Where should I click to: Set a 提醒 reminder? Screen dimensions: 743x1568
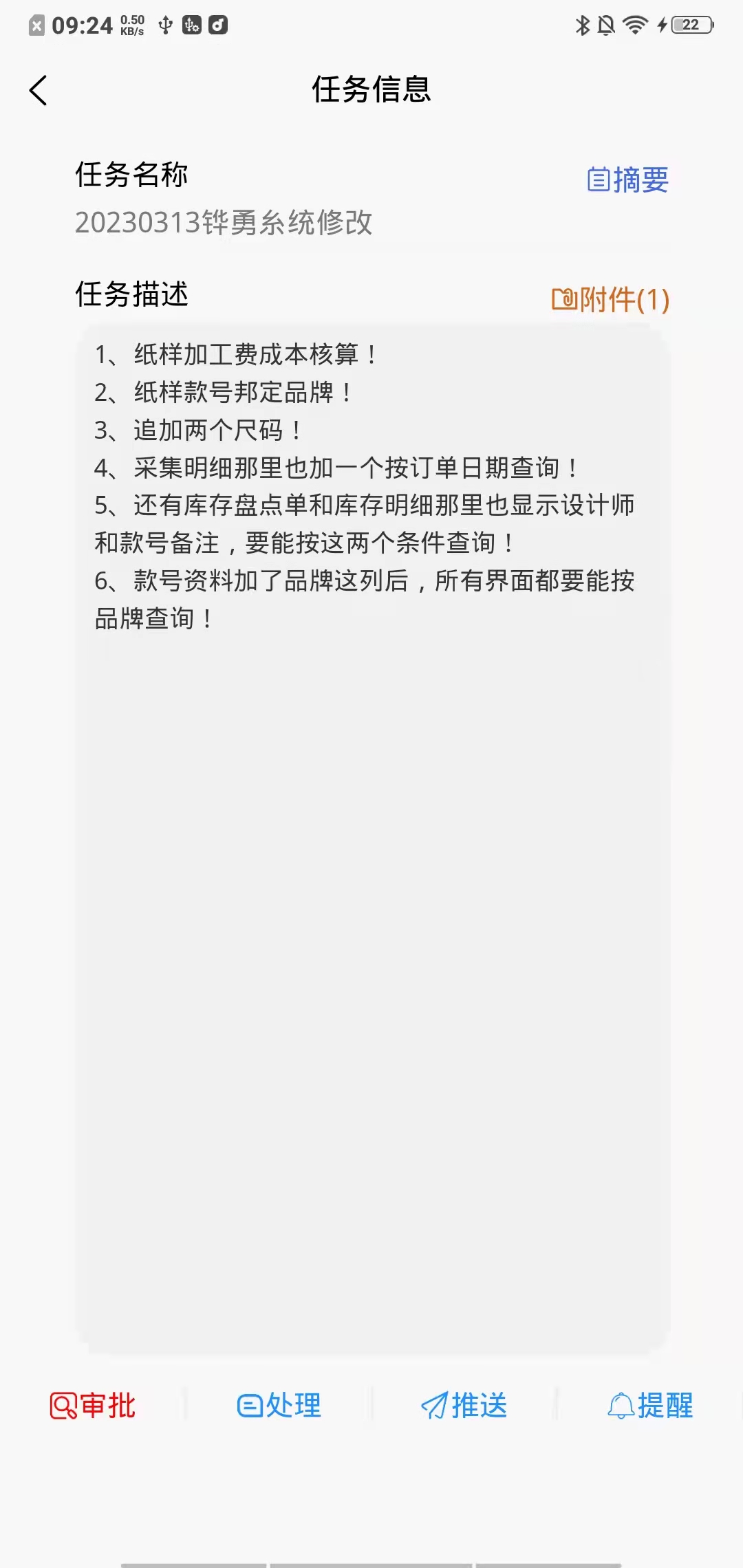(650, 1405)
